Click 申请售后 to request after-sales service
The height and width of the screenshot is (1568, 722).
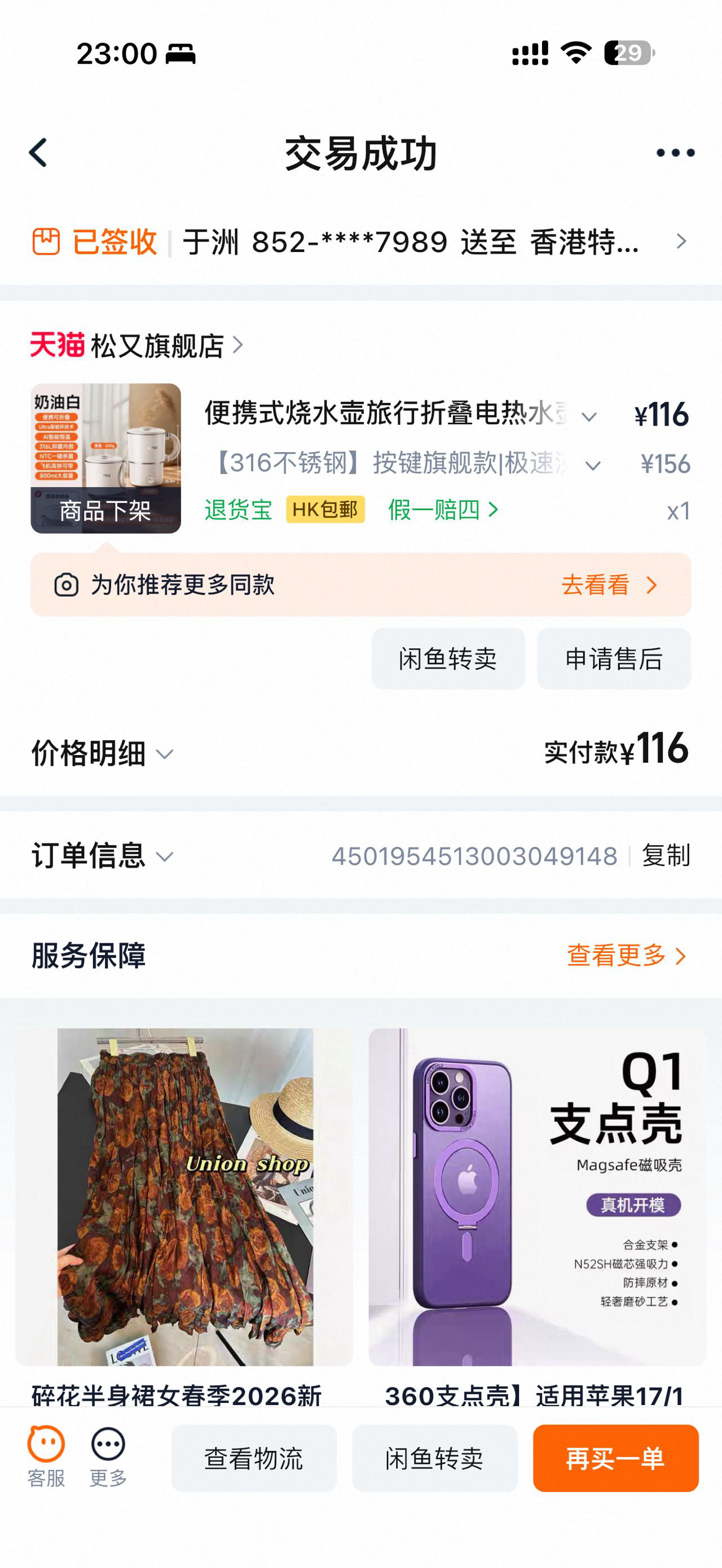coord(613,659)
